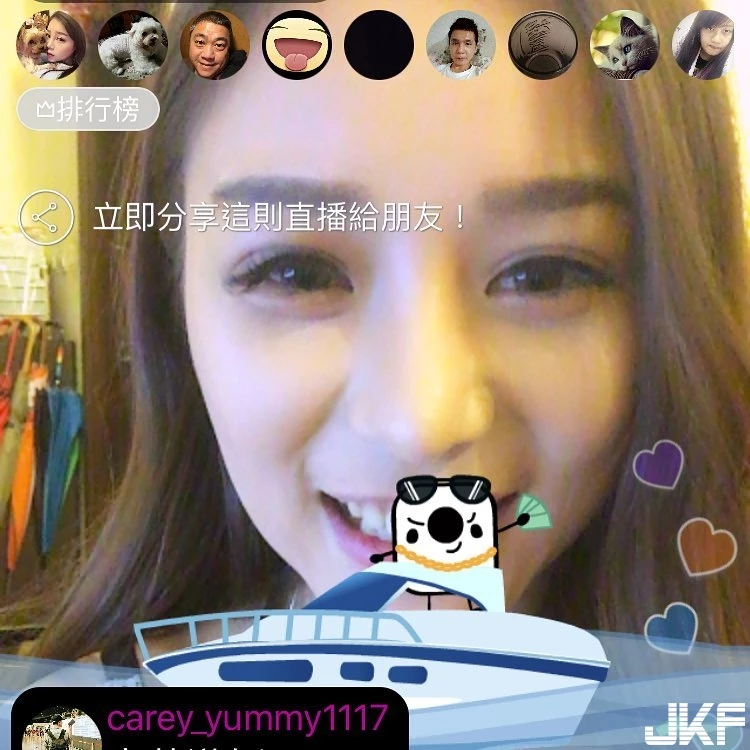The image size is (750, 750).
Task: Open the last viewer avatar of the long-haired girl
Action: pos(705,45)
